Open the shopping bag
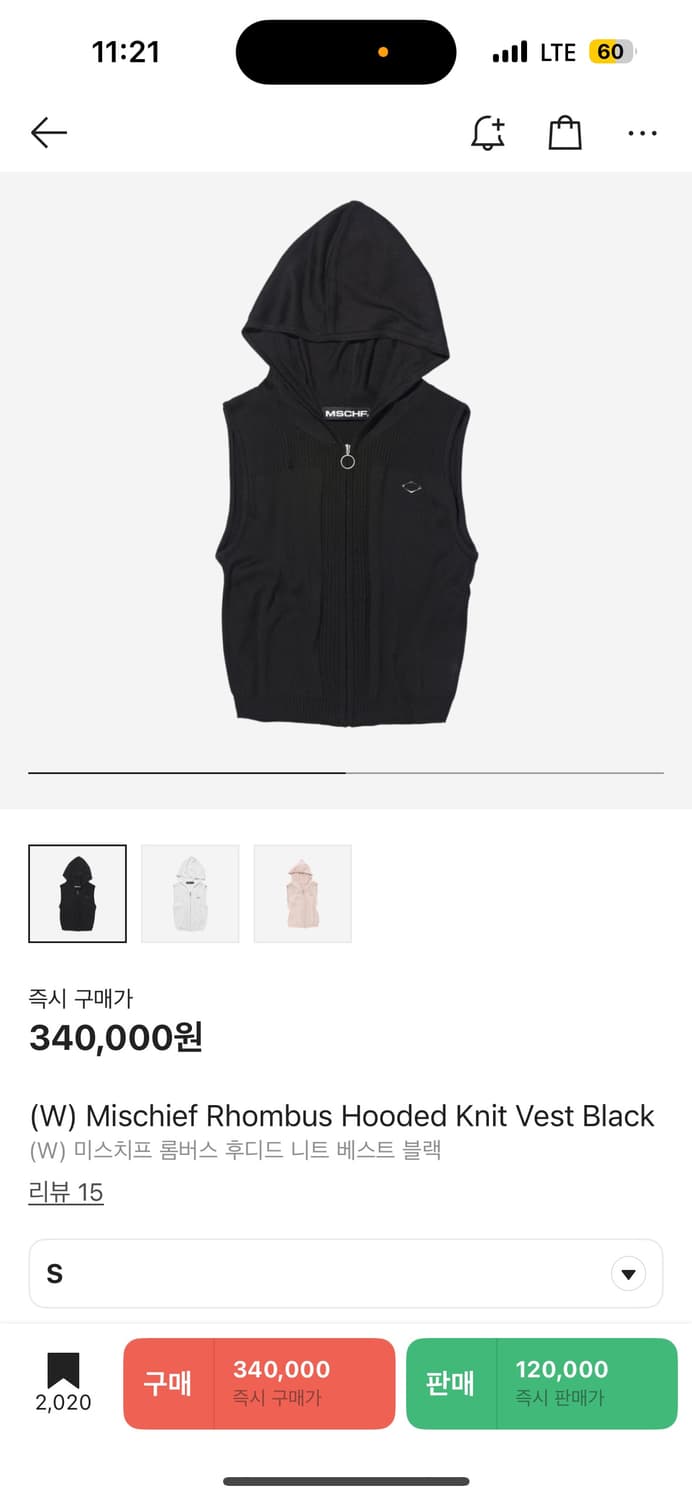This screenshot has width=692, height=1500. (x=565, y=133)
